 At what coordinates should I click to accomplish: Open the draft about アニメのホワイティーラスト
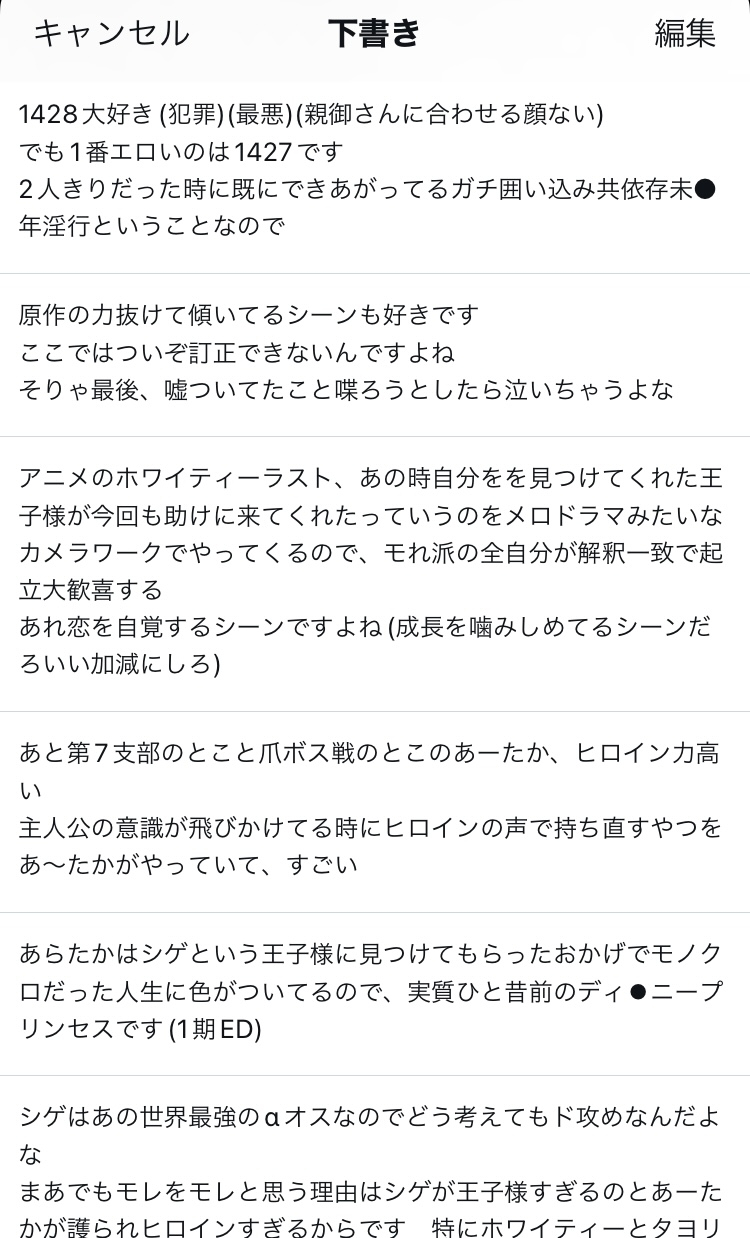pos(375,574)
